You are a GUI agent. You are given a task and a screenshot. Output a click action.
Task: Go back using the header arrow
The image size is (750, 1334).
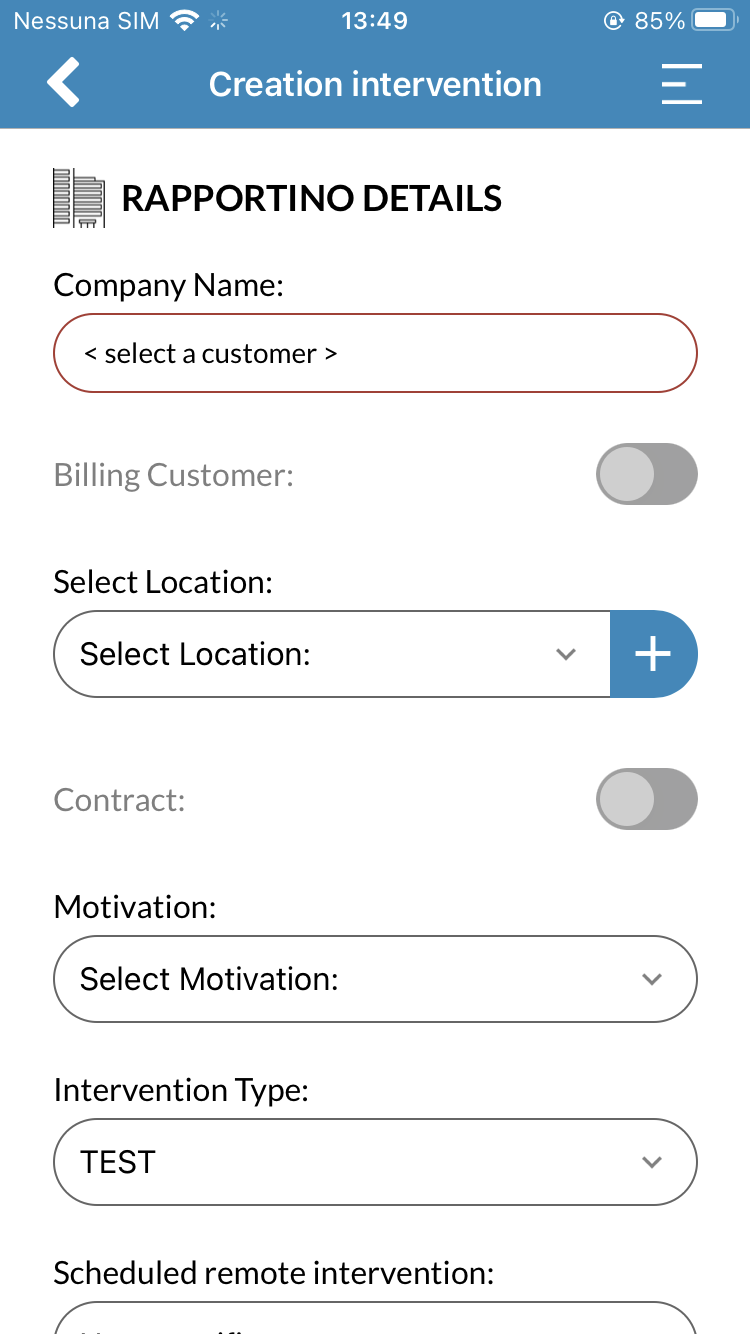pos(63,83)
